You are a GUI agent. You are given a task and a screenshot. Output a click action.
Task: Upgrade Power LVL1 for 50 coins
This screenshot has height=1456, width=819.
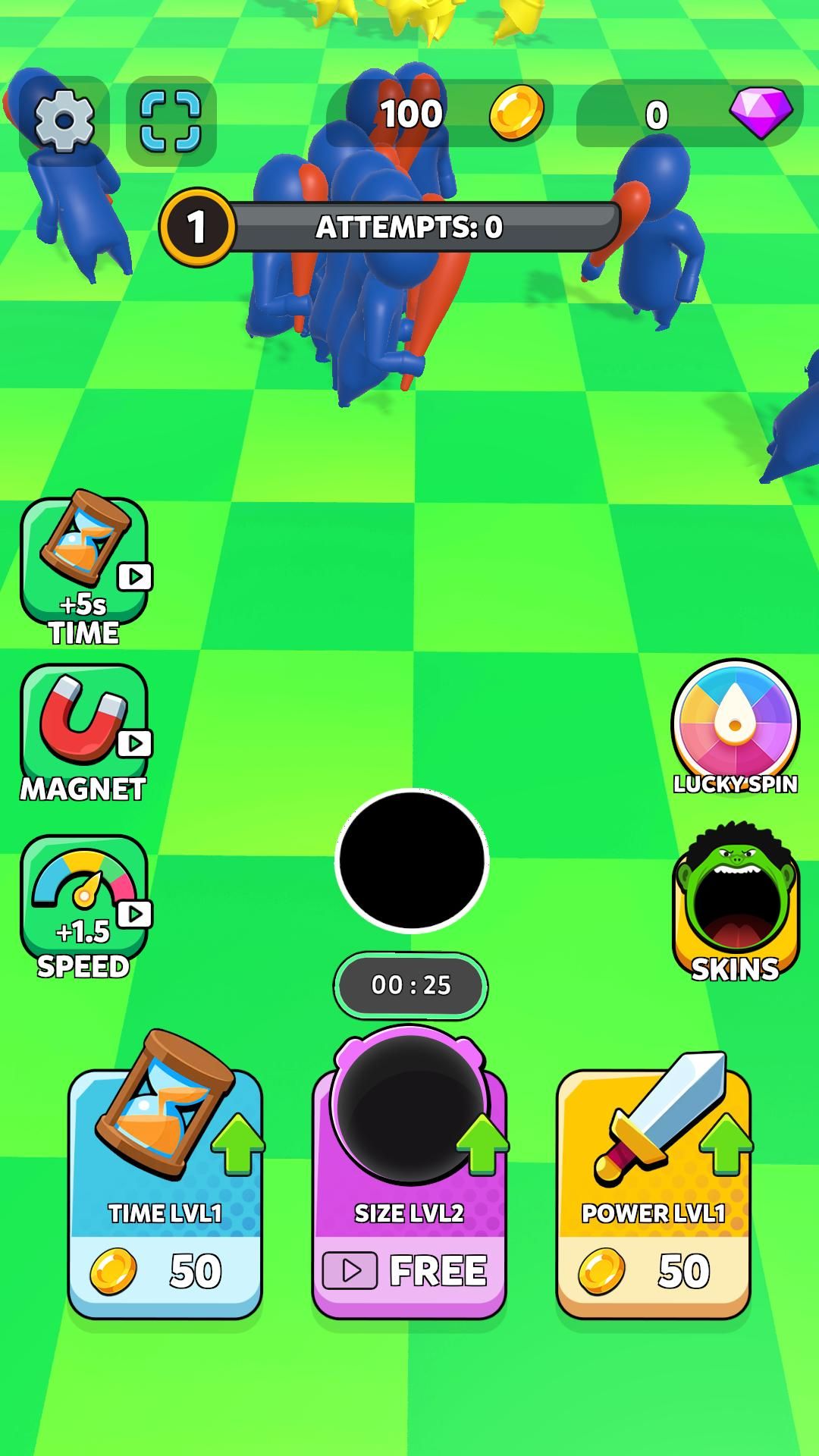654,1194
